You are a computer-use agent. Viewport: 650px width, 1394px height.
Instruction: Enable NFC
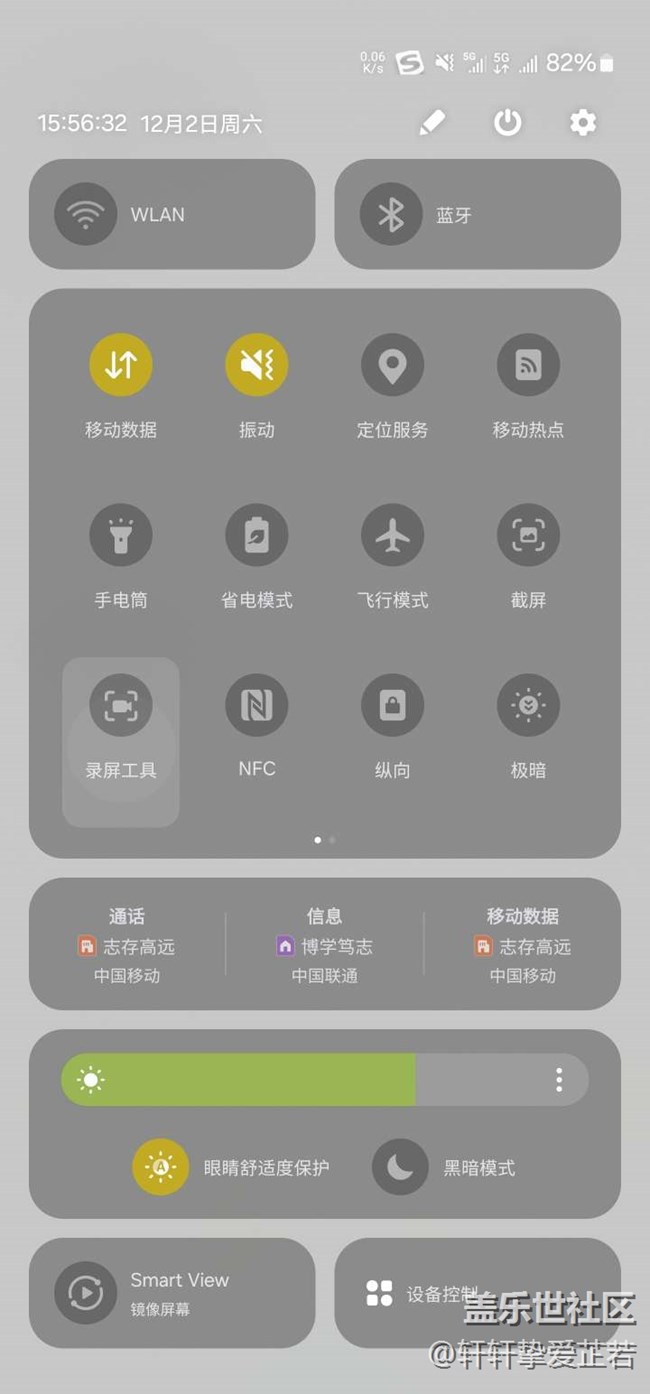[257, 706]
